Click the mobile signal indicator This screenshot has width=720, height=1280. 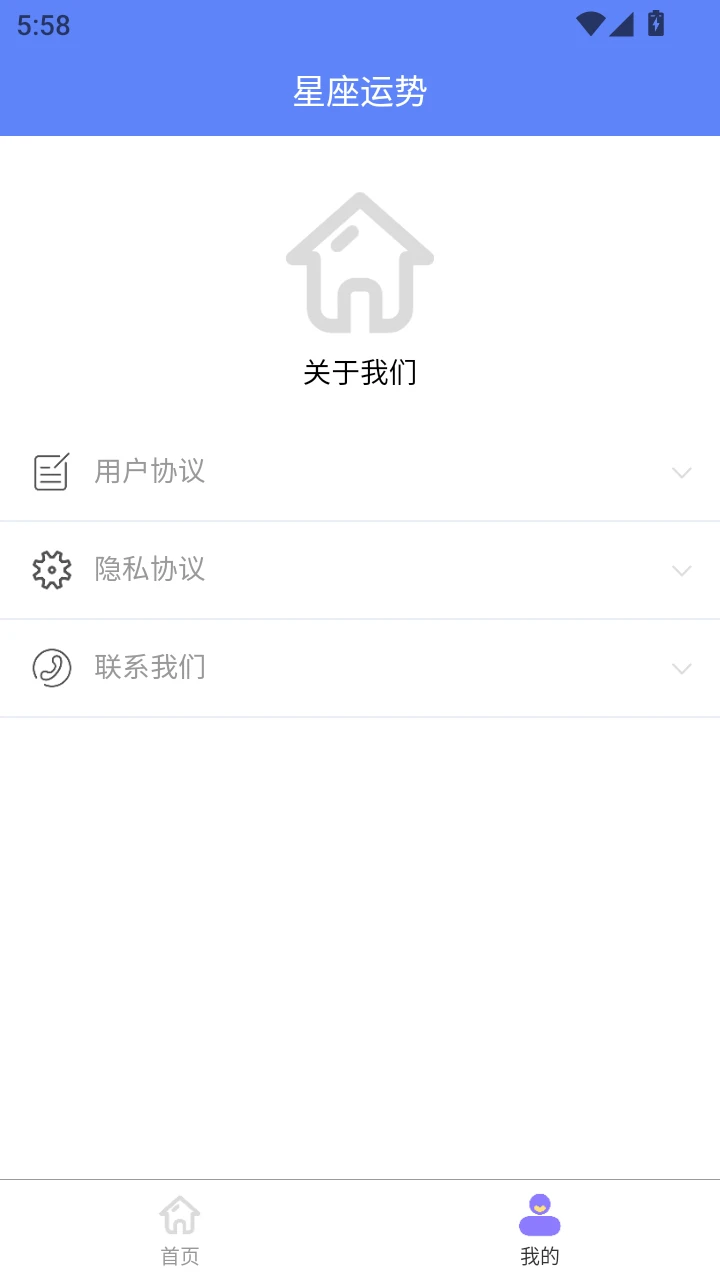tap(621, 25)
